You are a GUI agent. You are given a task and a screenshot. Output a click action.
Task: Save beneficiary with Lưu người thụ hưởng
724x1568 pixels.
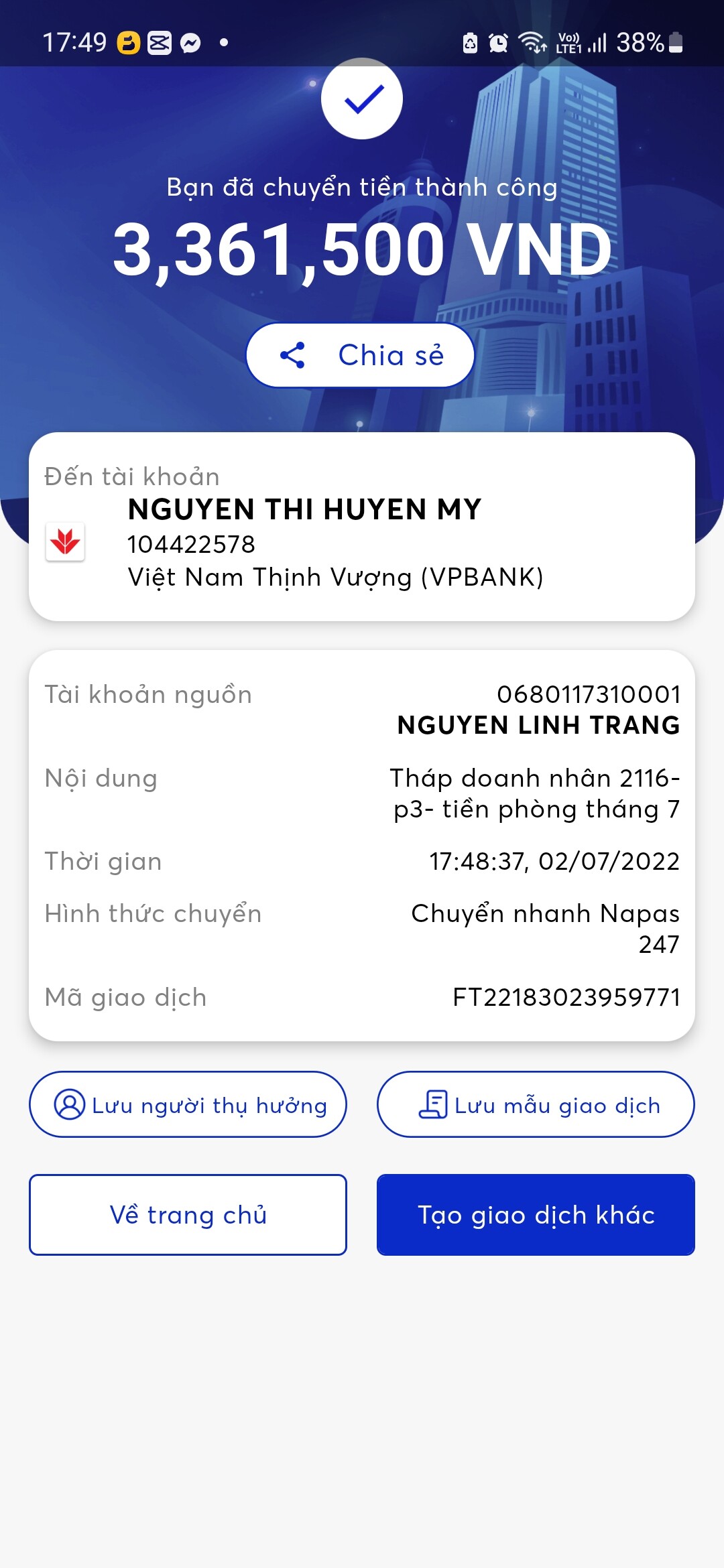click(188, 1104)
